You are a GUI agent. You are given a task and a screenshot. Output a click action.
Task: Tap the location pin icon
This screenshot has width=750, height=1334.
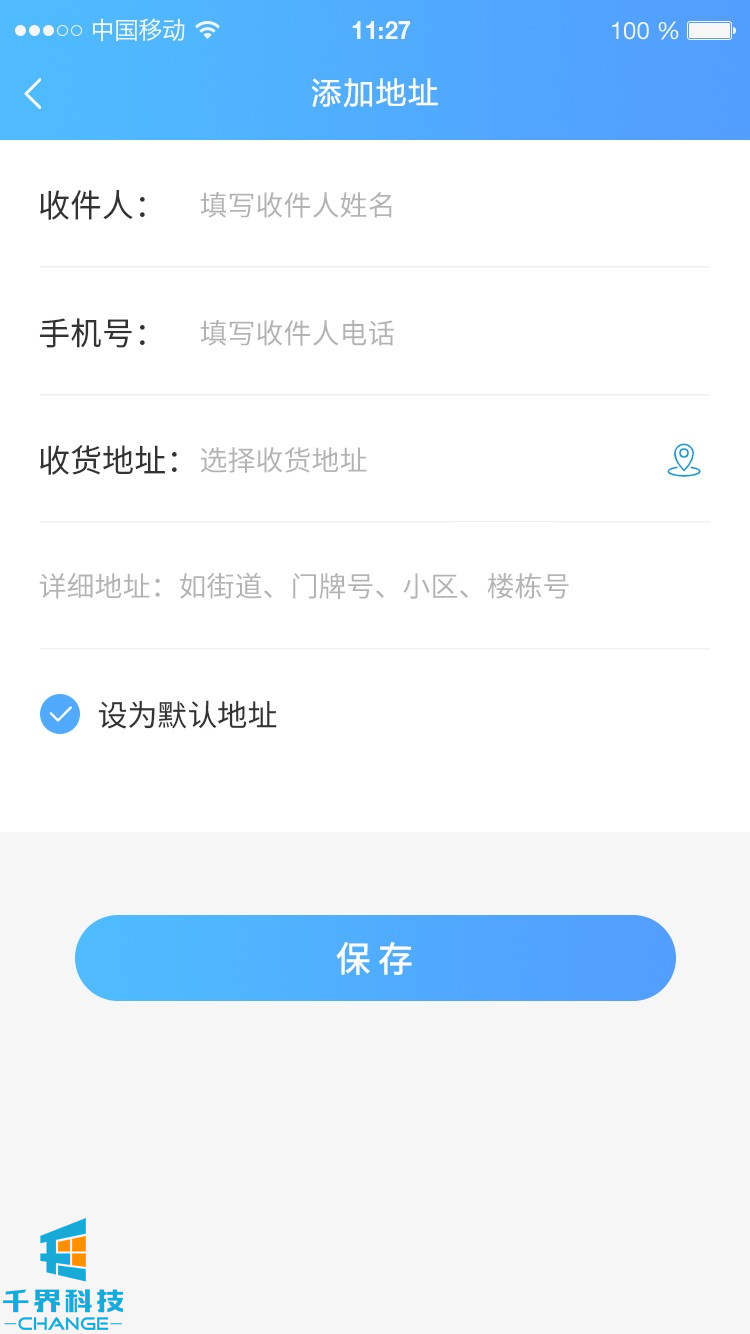[684, 460]
